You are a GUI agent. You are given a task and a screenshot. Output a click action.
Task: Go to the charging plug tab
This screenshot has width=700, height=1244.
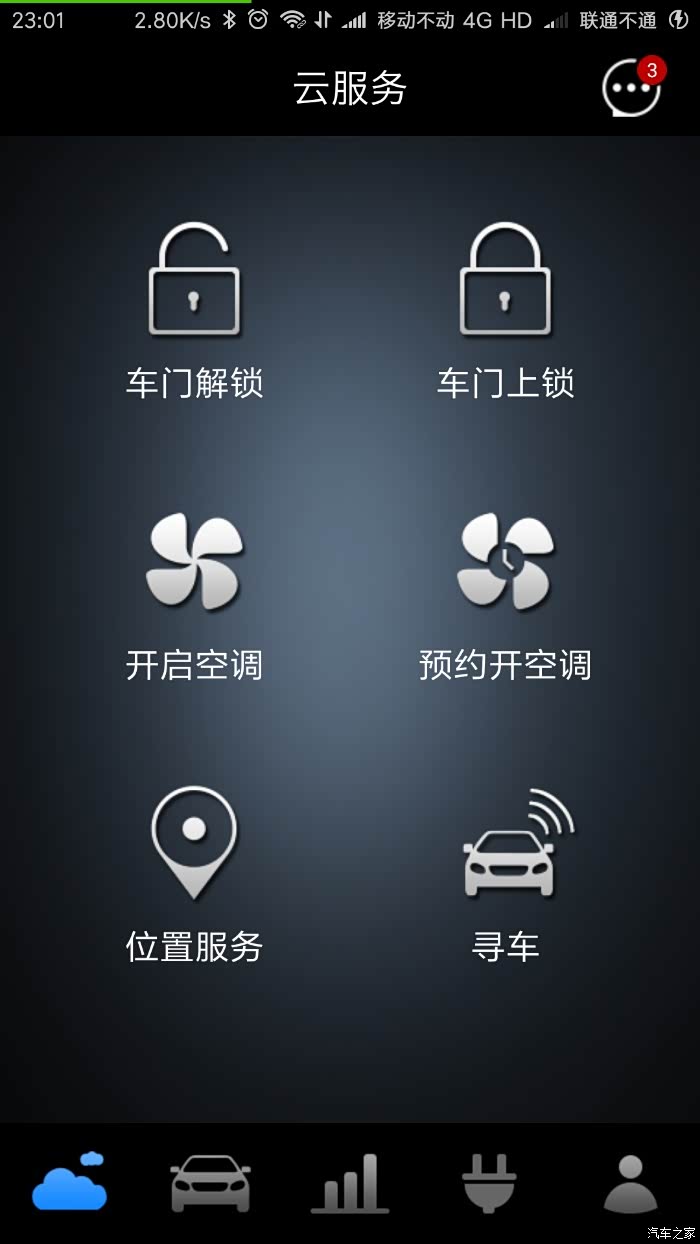[x=489, y=1183]
